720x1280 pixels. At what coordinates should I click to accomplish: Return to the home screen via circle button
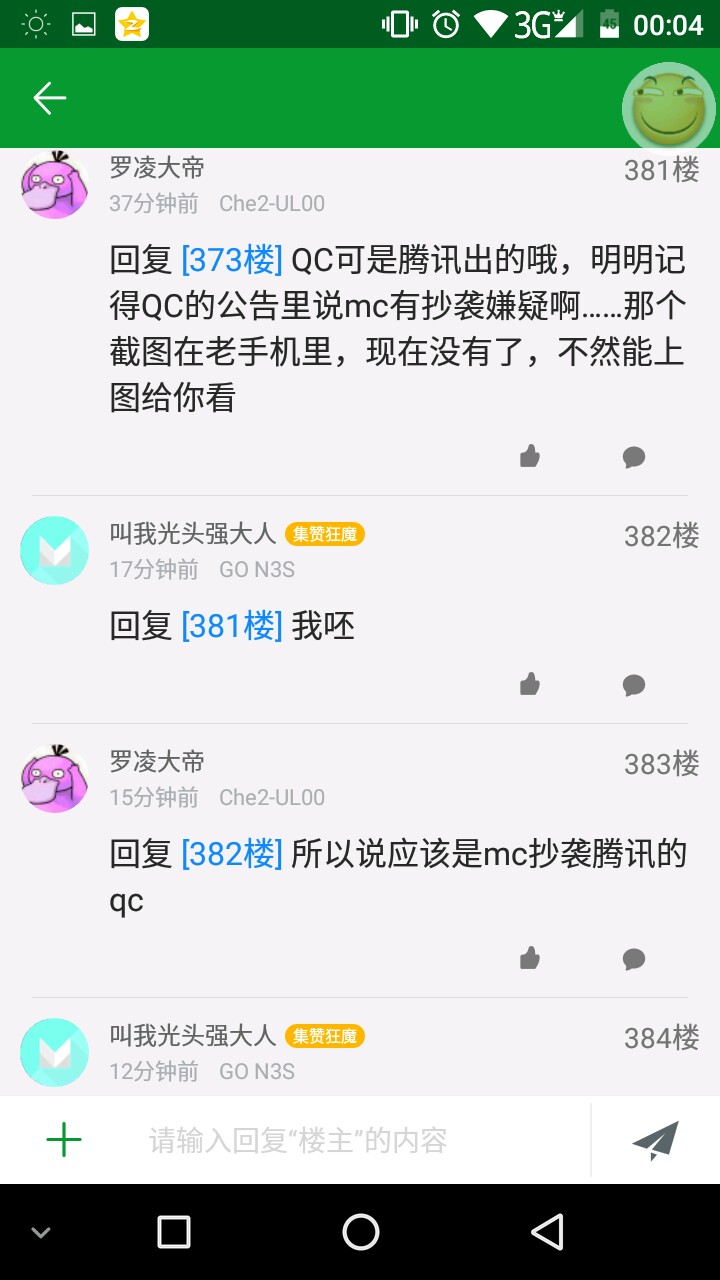tap(360, 1232)
